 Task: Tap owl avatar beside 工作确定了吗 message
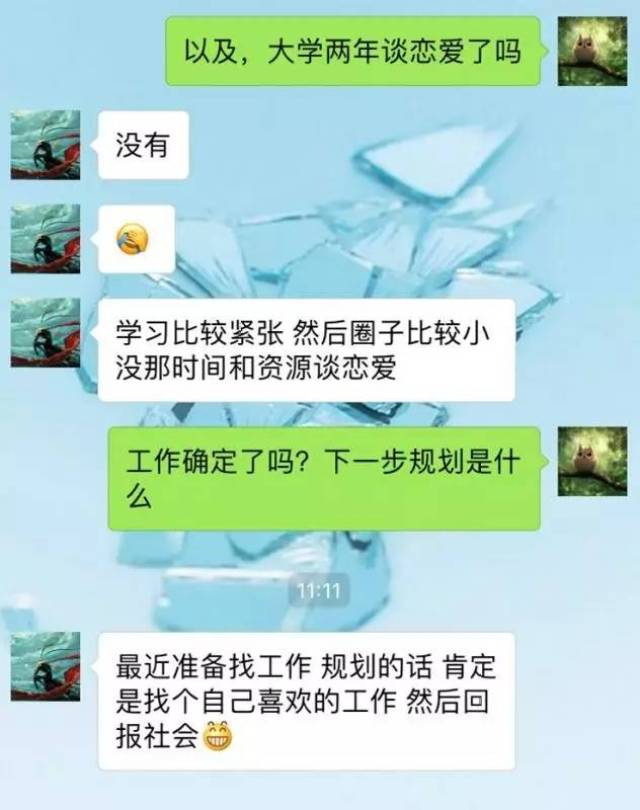pyautogui.click(x=592, y=461)
